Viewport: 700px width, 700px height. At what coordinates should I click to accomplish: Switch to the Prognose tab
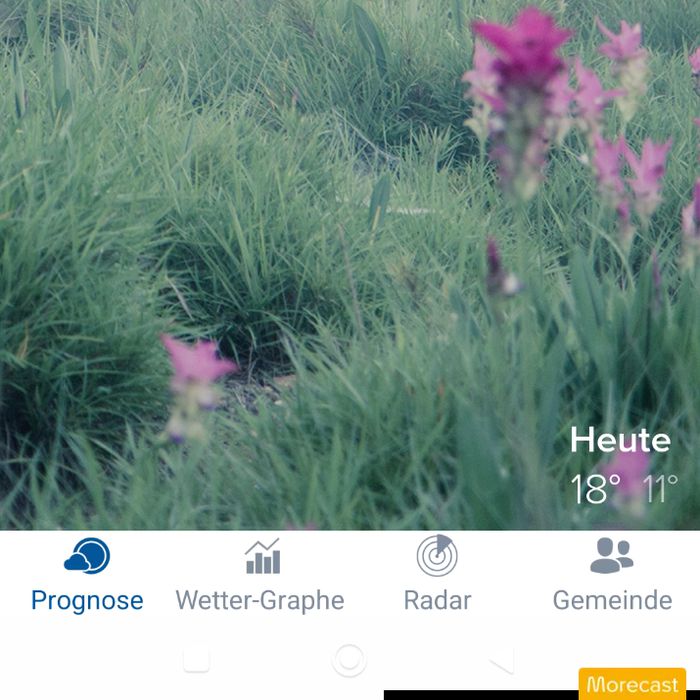click(x=87, y=575)
